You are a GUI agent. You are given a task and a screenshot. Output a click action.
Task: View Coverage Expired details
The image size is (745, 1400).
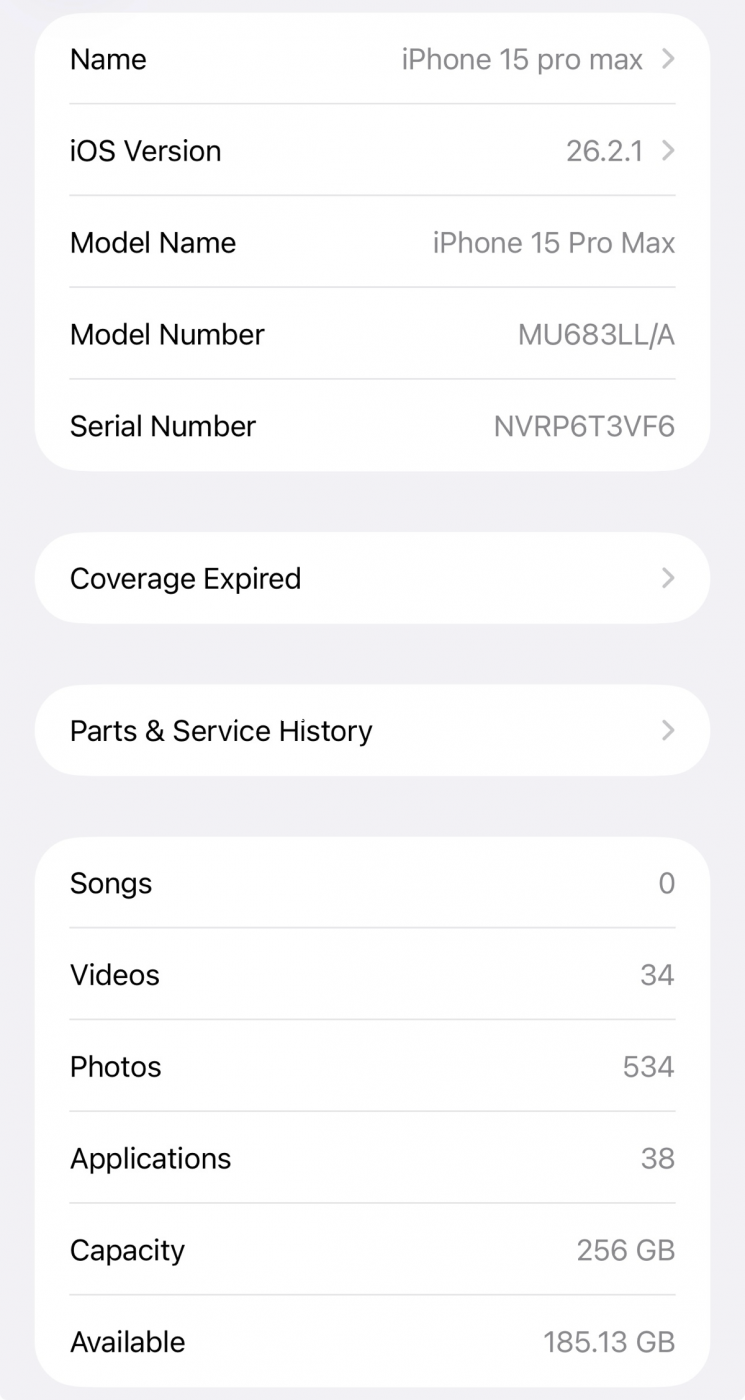[372, 579]
